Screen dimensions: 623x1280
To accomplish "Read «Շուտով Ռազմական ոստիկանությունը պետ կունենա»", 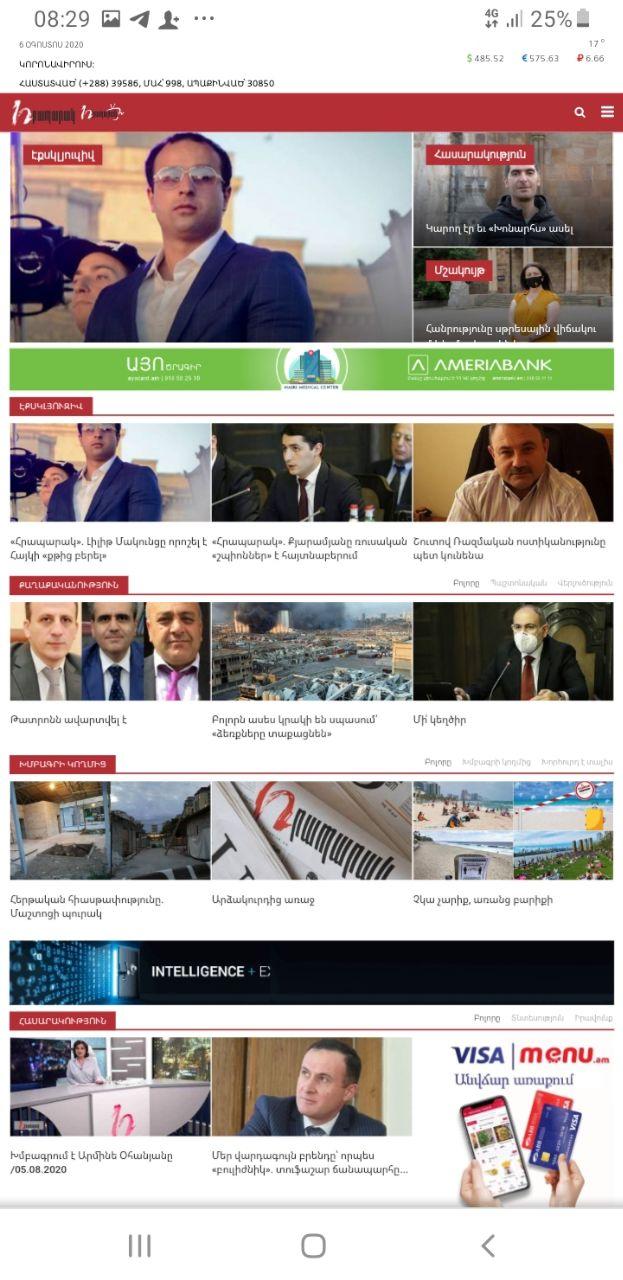I will (512, 549).
